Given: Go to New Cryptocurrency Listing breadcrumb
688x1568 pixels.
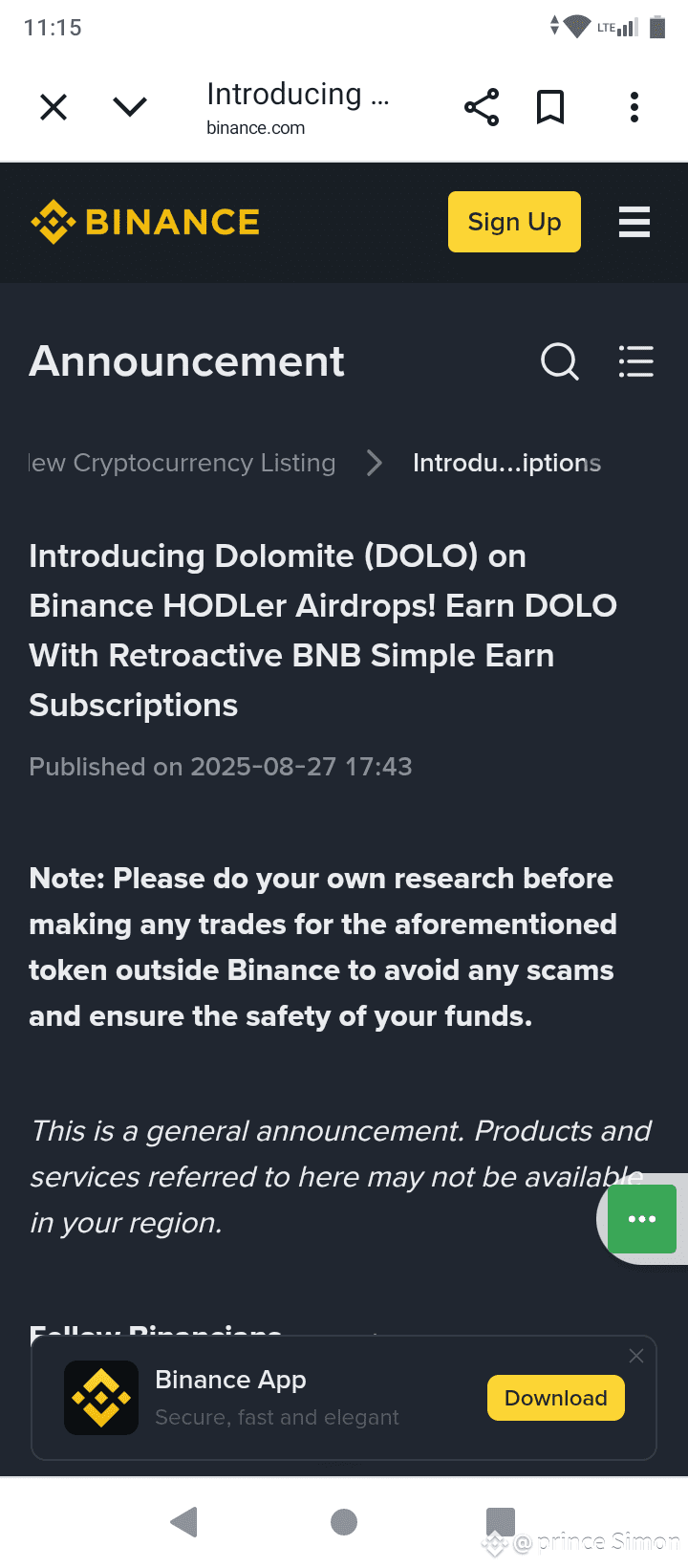Looking at the screenshot, I should 183,463.
